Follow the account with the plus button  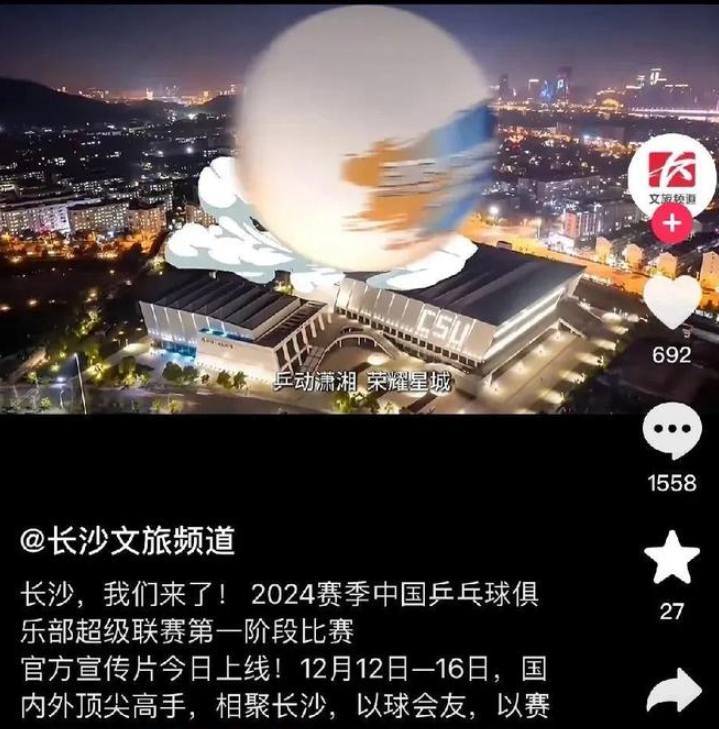point(671,224)
